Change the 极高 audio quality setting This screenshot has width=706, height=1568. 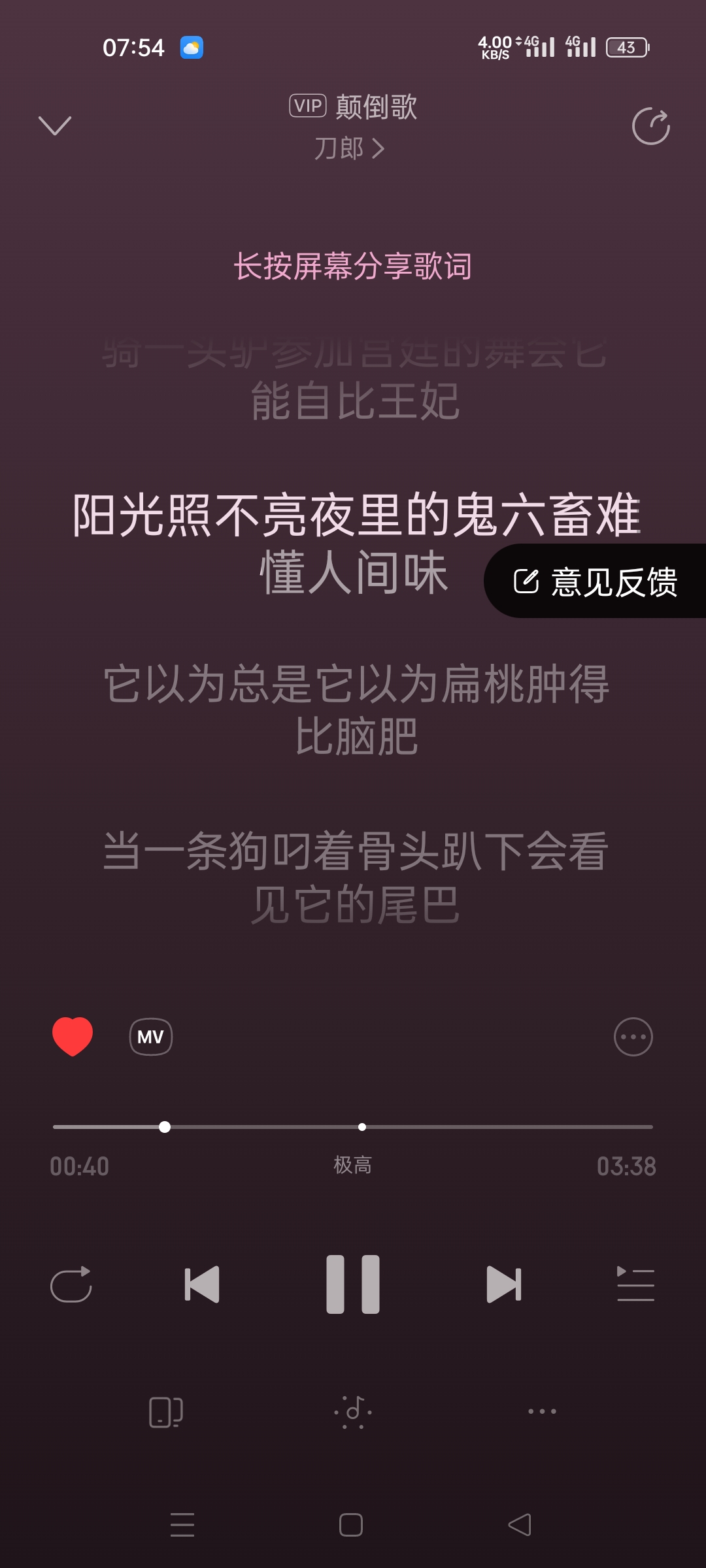click(353, 1165)
